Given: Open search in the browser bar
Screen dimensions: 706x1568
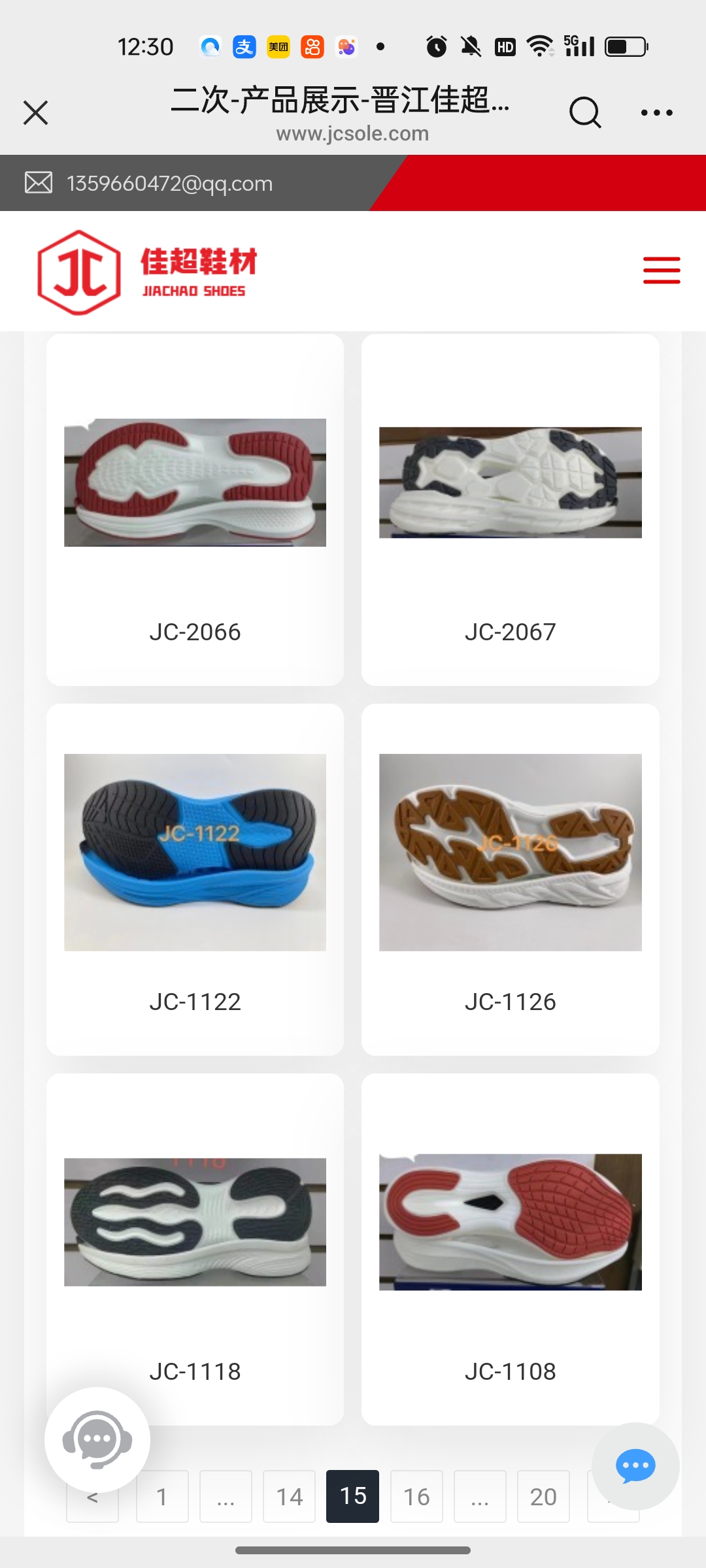Looking at the screenshot, I should 584,112.
